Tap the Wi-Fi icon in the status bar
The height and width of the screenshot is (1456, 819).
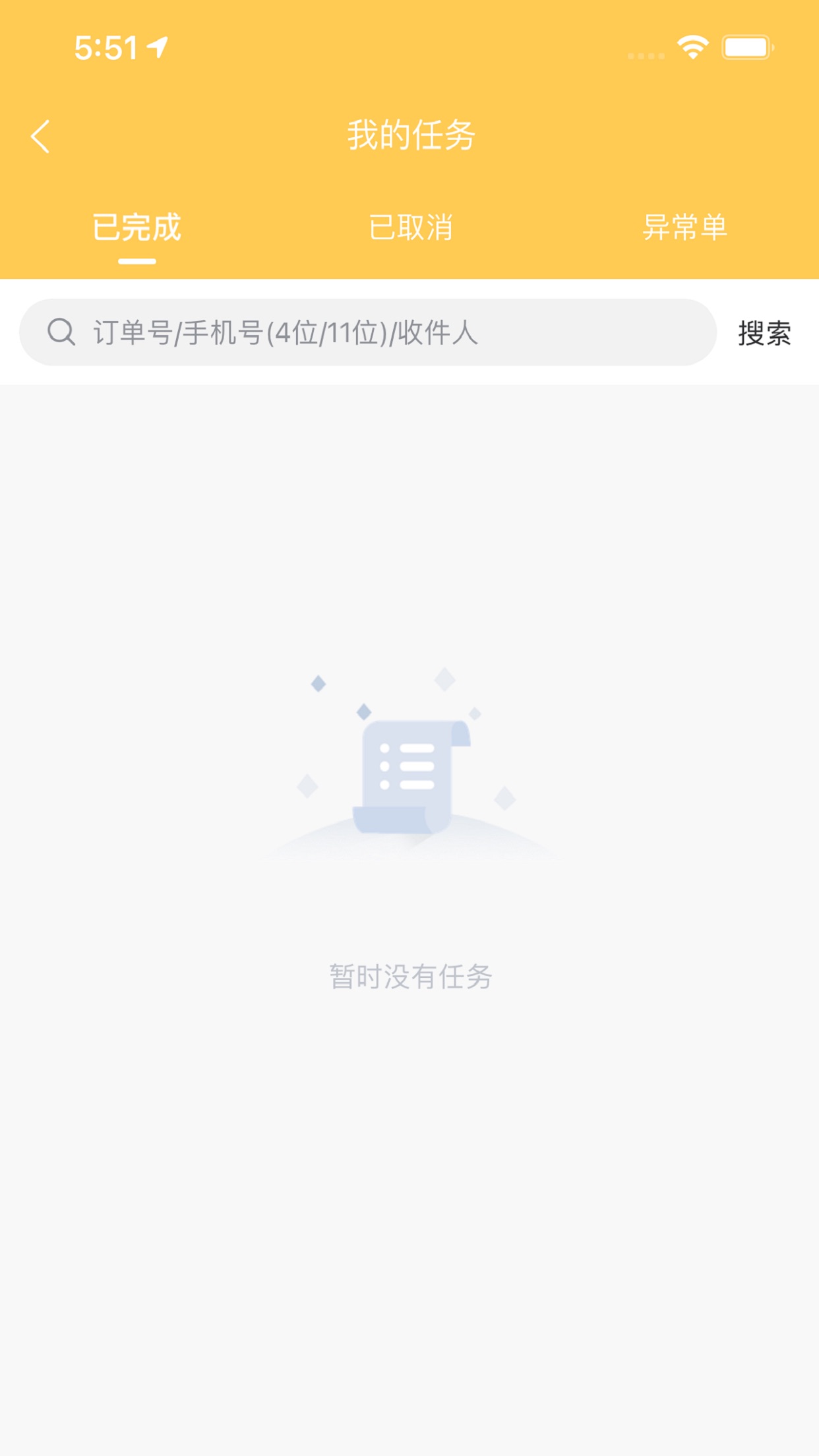[x=691, y=46]
